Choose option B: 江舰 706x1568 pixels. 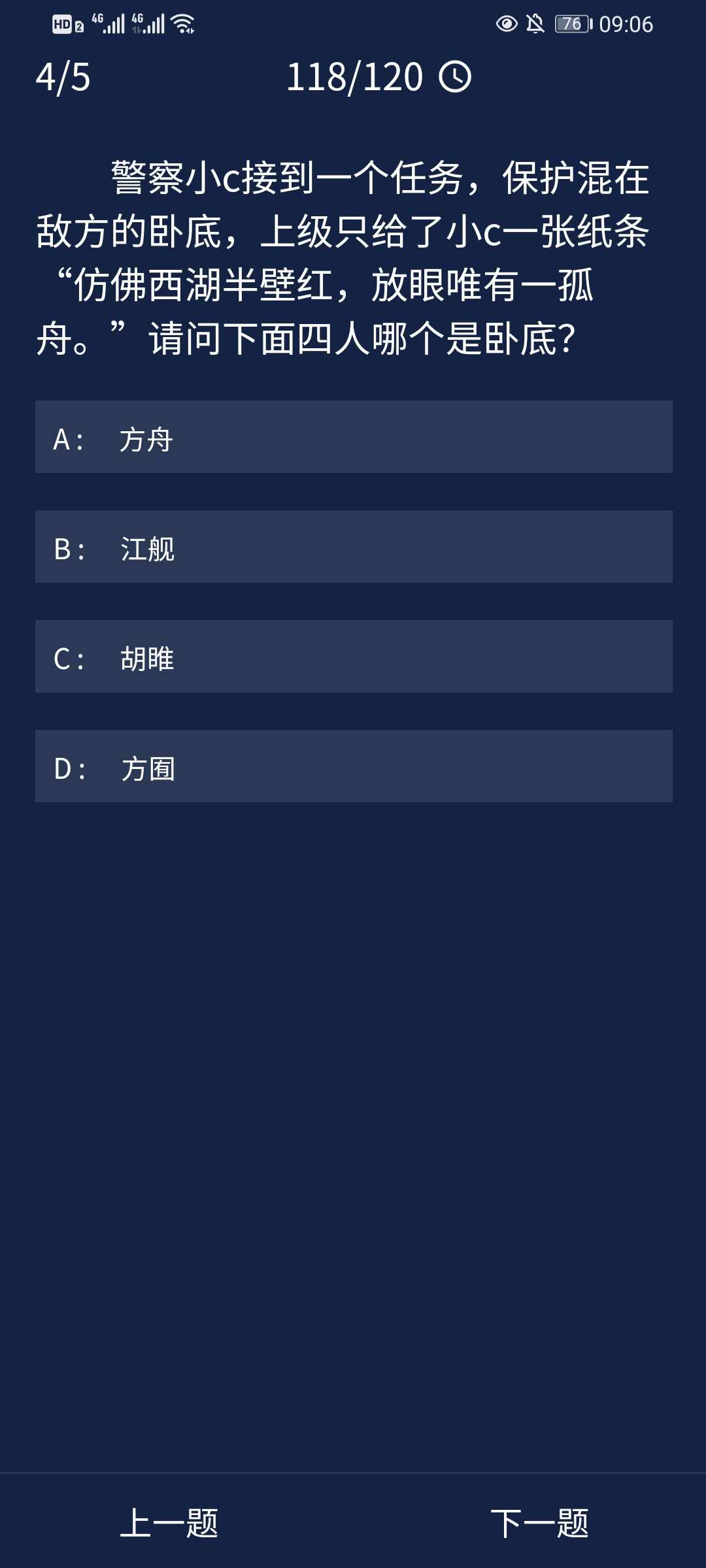(x=353, y=547)
